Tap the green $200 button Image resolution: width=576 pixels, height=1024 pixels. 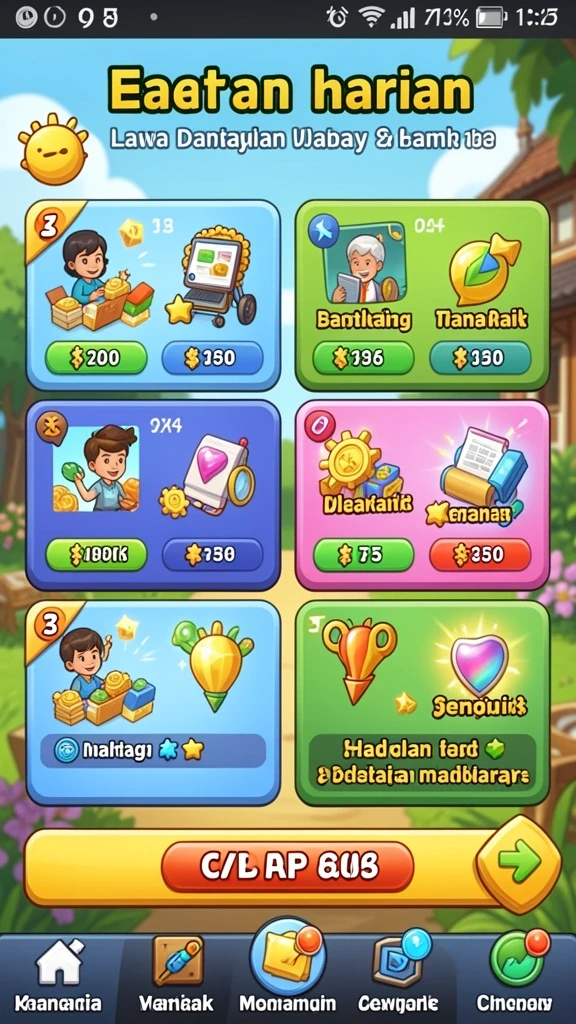[96, 357]
